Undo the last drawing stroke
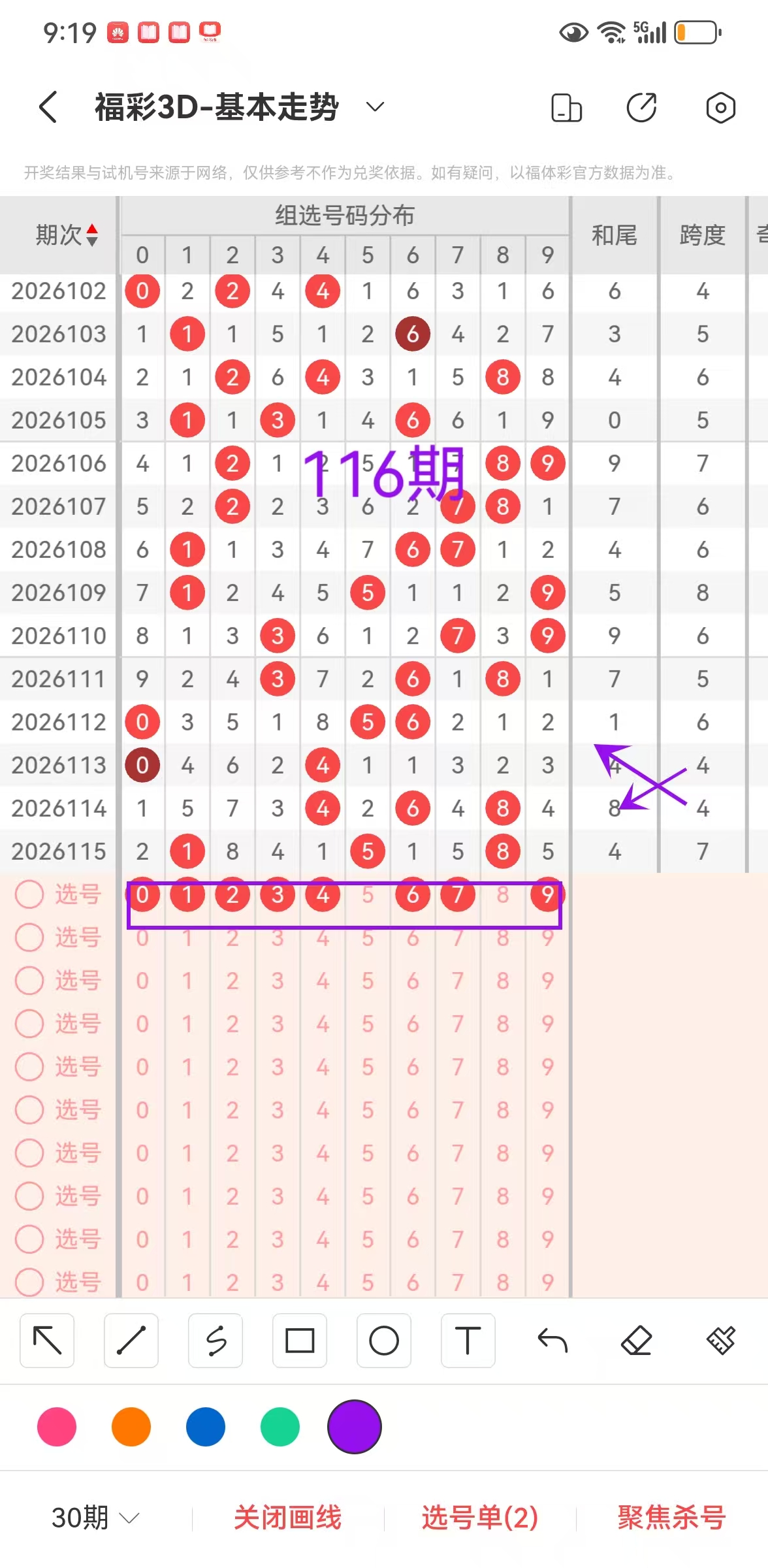 click(x=552, y=1341)
